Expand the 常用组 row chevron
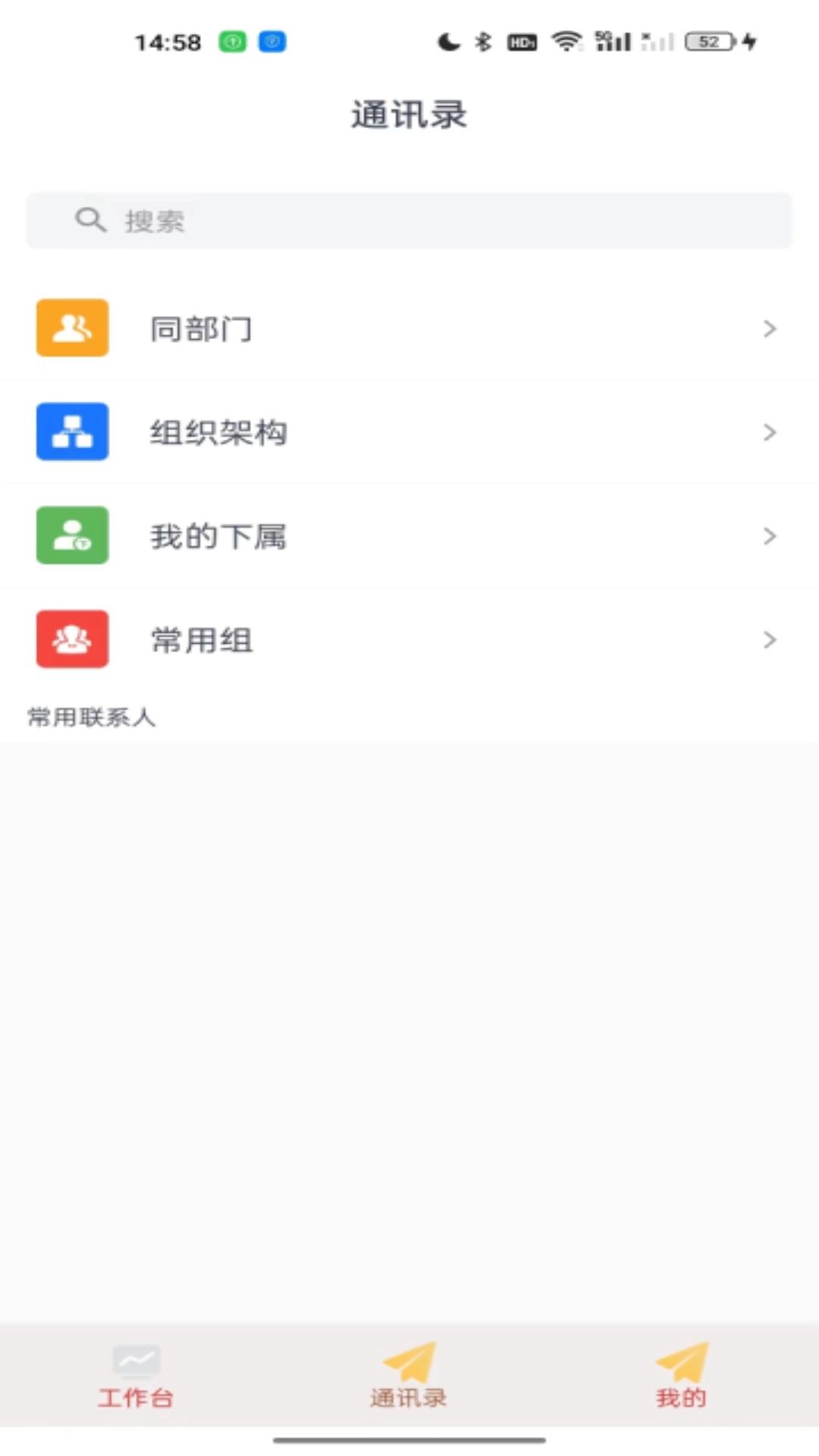This screenshot has height=1456, width=819. [770, 639]
